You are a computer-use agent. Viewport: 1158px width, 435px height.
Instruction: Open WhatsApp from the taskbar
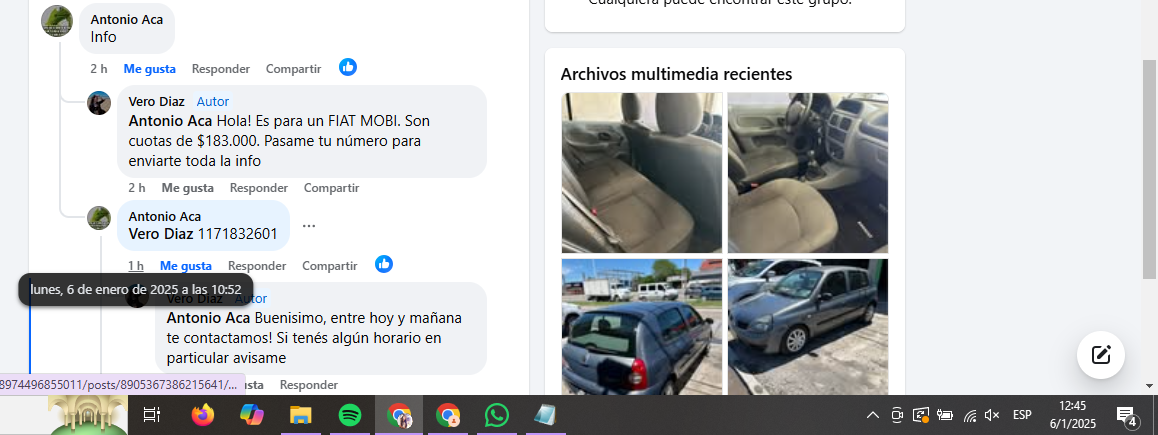click(x=496, y=415)
